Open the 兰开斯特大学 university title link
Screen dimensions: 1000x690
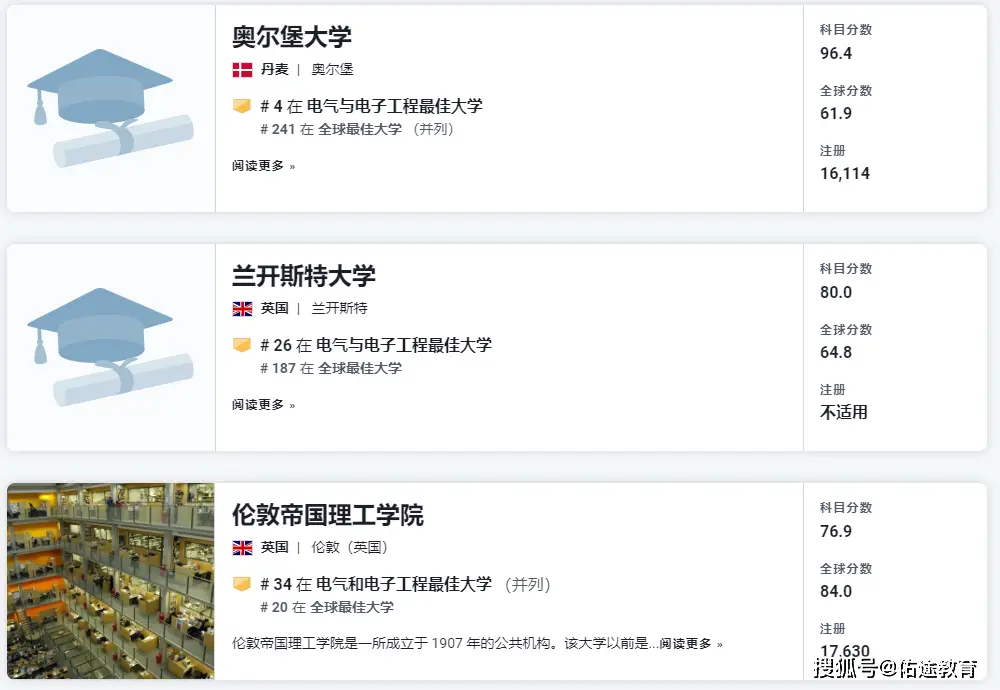click(304, 276)
